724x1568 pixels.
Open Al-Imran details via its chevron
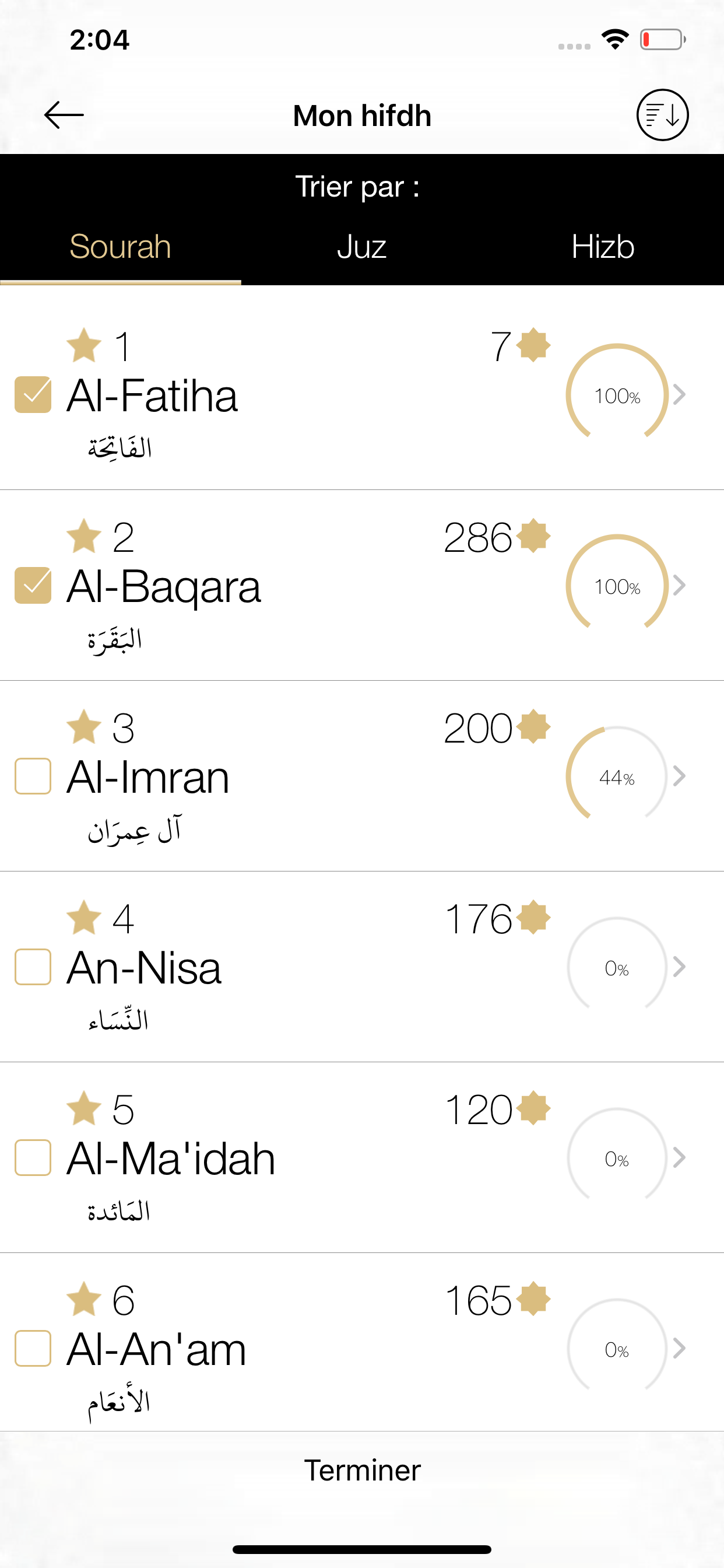click(x=680, y=776)
